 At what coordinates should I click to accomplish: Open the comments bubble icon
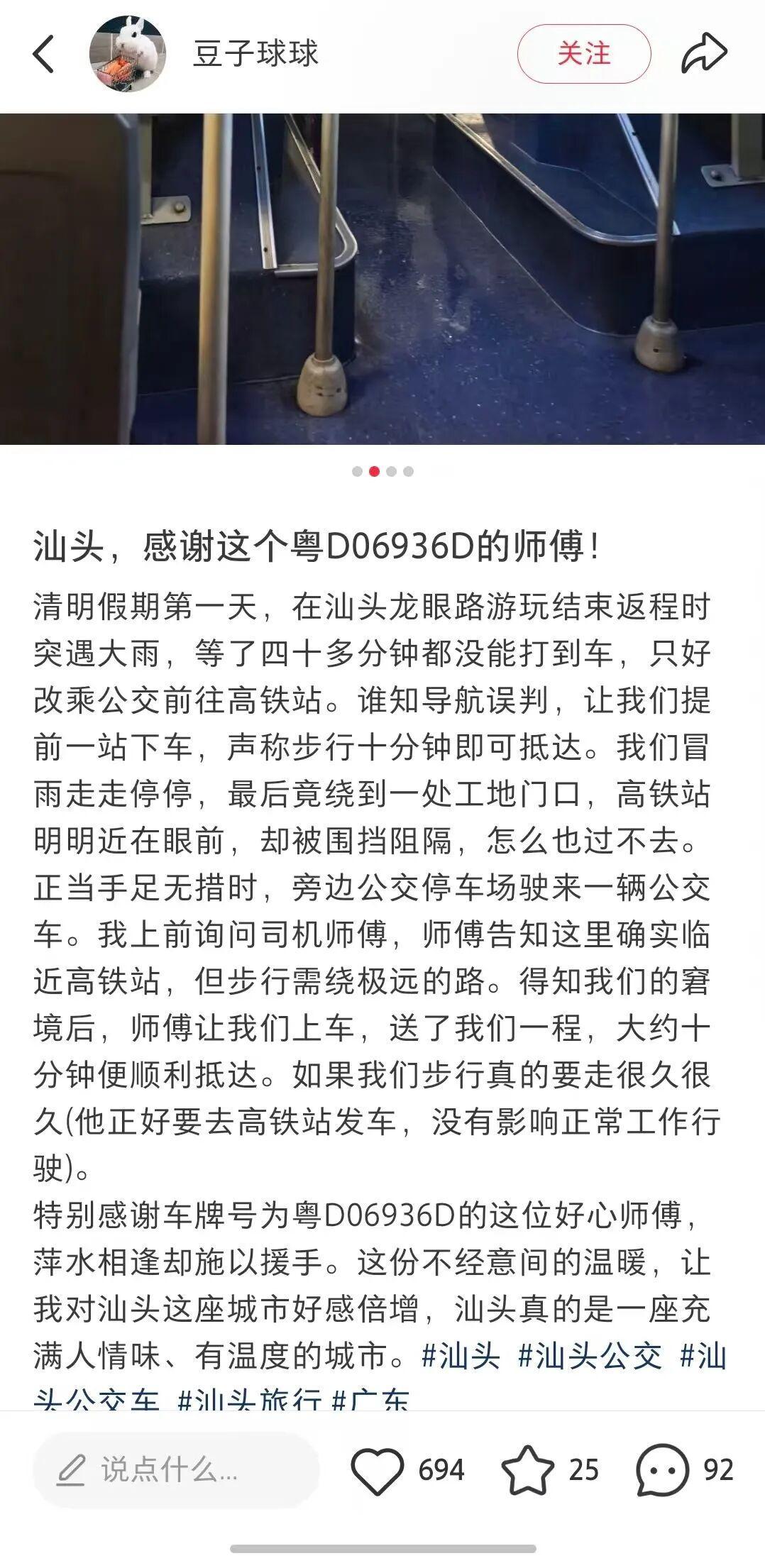[x=661, y=1469]
